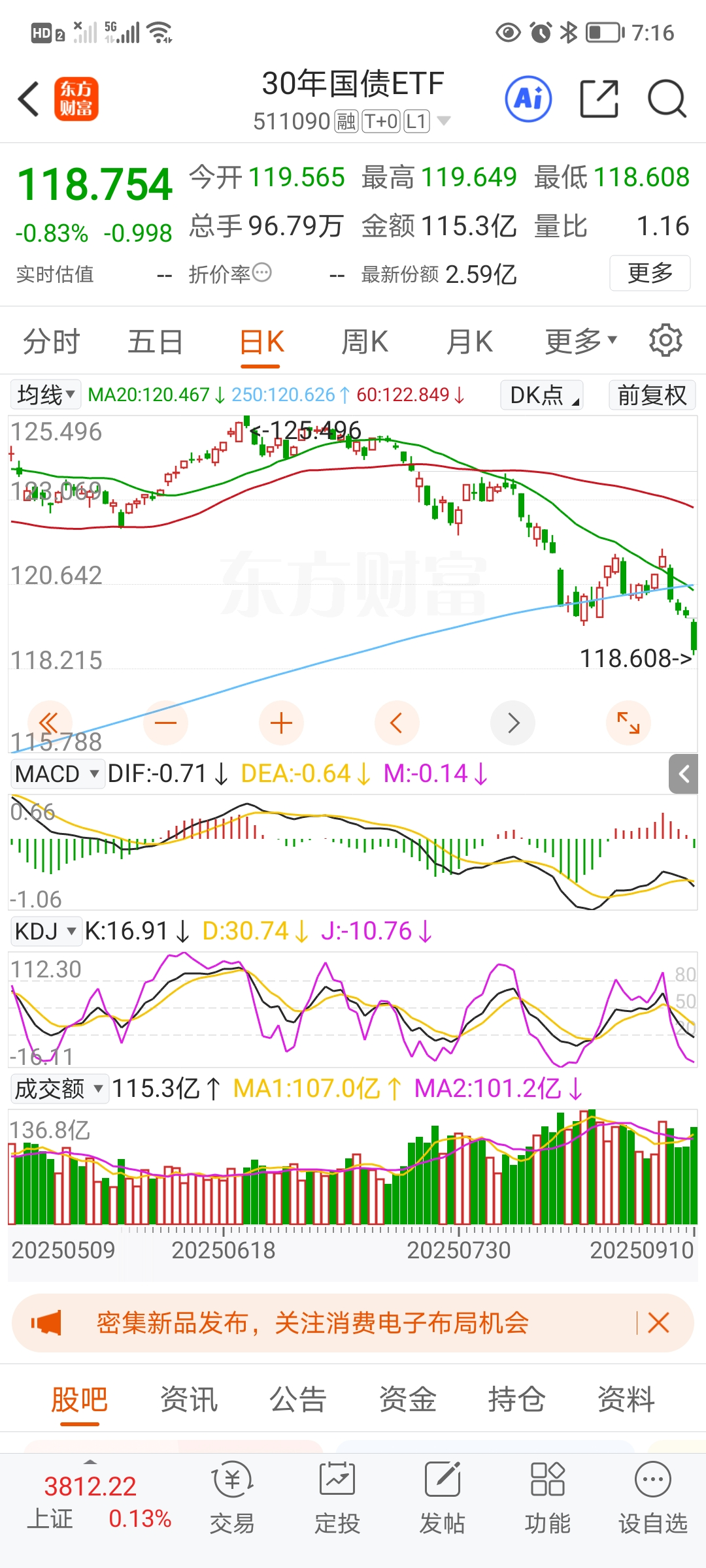Select the 月K chart tab

(x=469, y=342)
